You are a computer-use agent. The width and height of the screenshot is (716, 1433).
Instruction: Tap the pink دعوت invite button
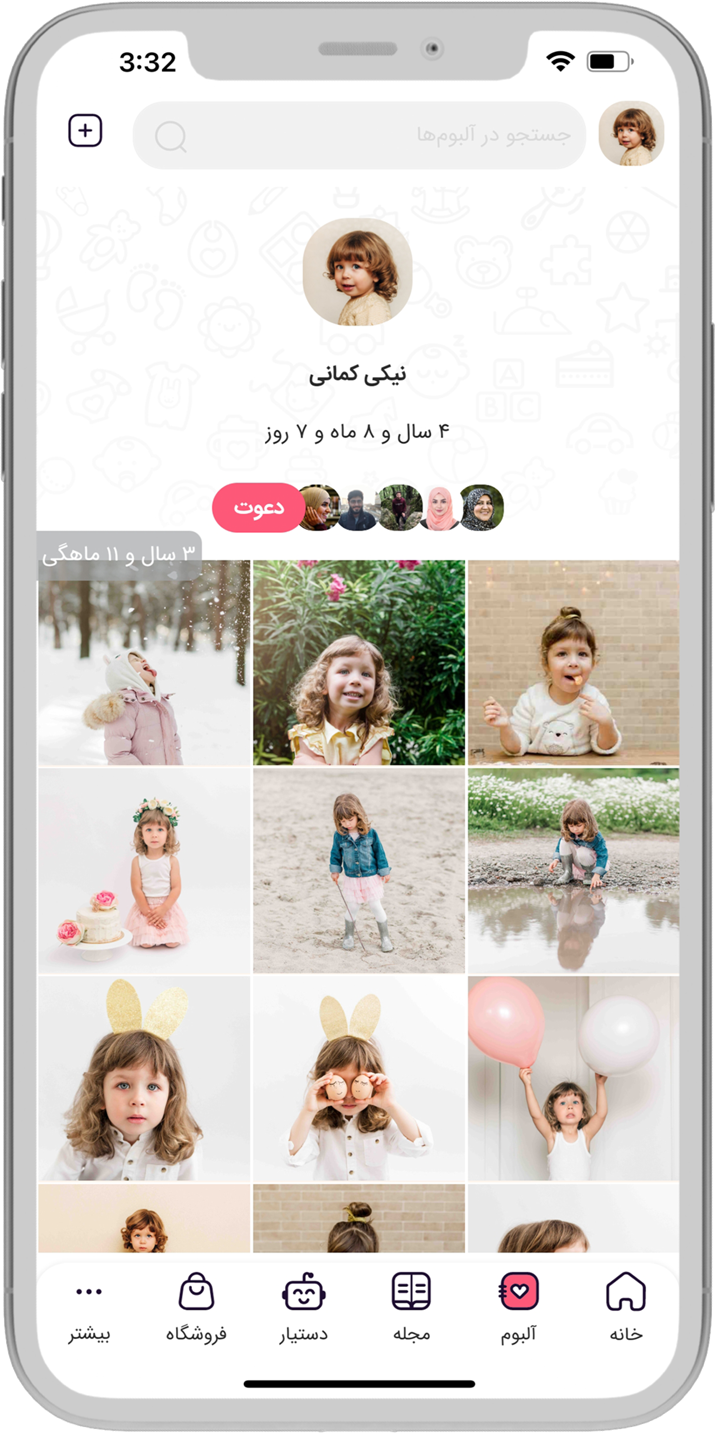[x=258, y=507]
